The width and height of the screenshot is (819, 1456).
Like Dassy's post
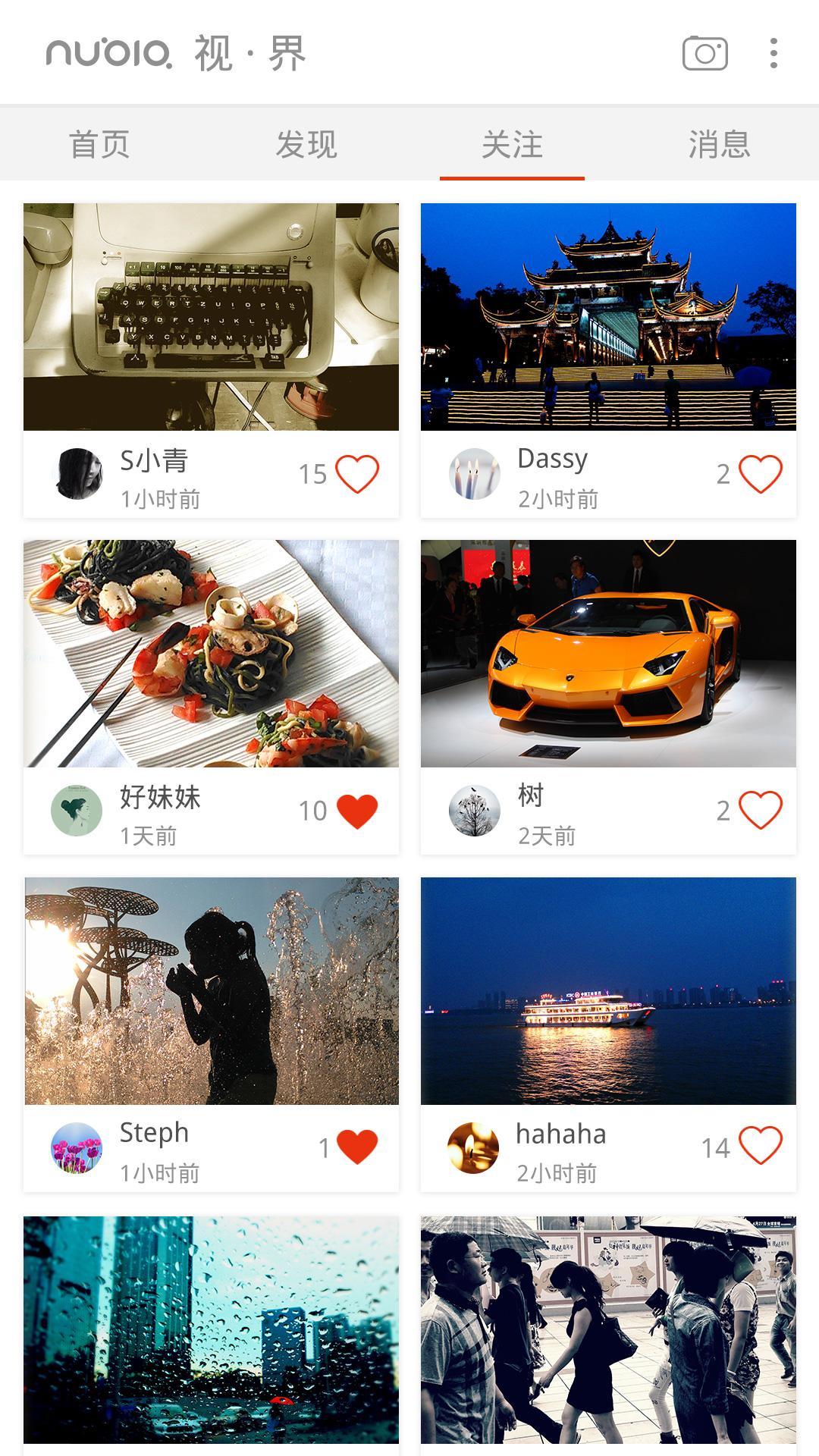point(761,474)
